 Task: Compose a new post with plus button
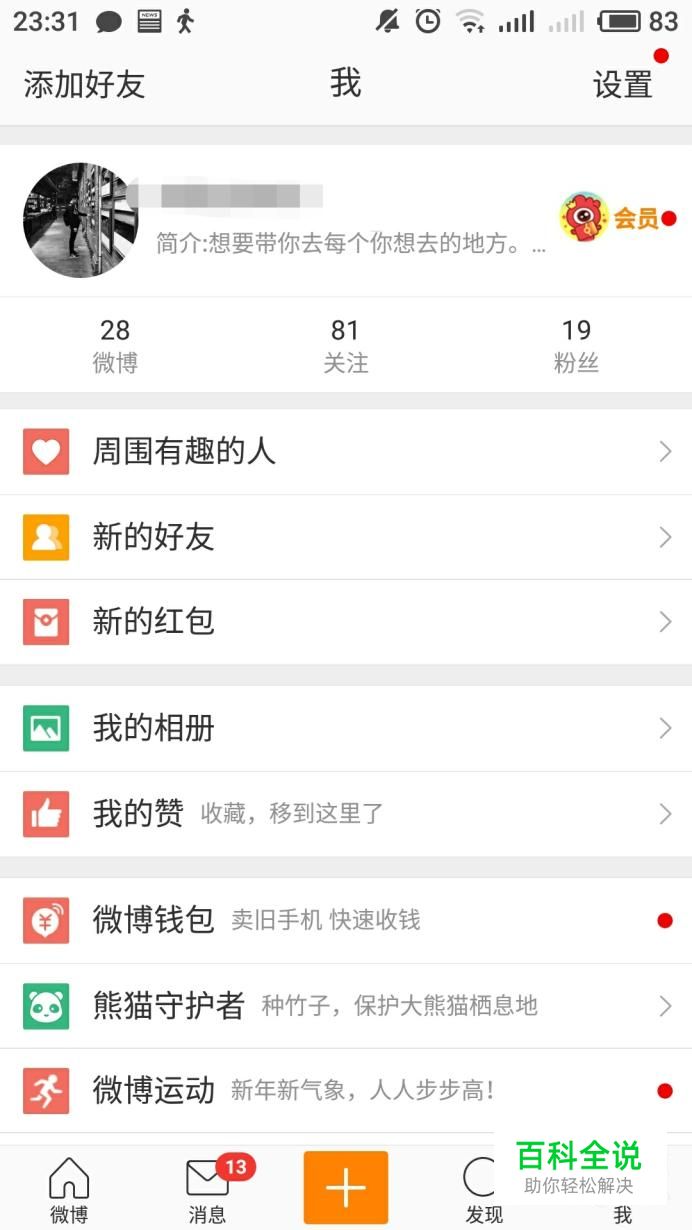346,1188
